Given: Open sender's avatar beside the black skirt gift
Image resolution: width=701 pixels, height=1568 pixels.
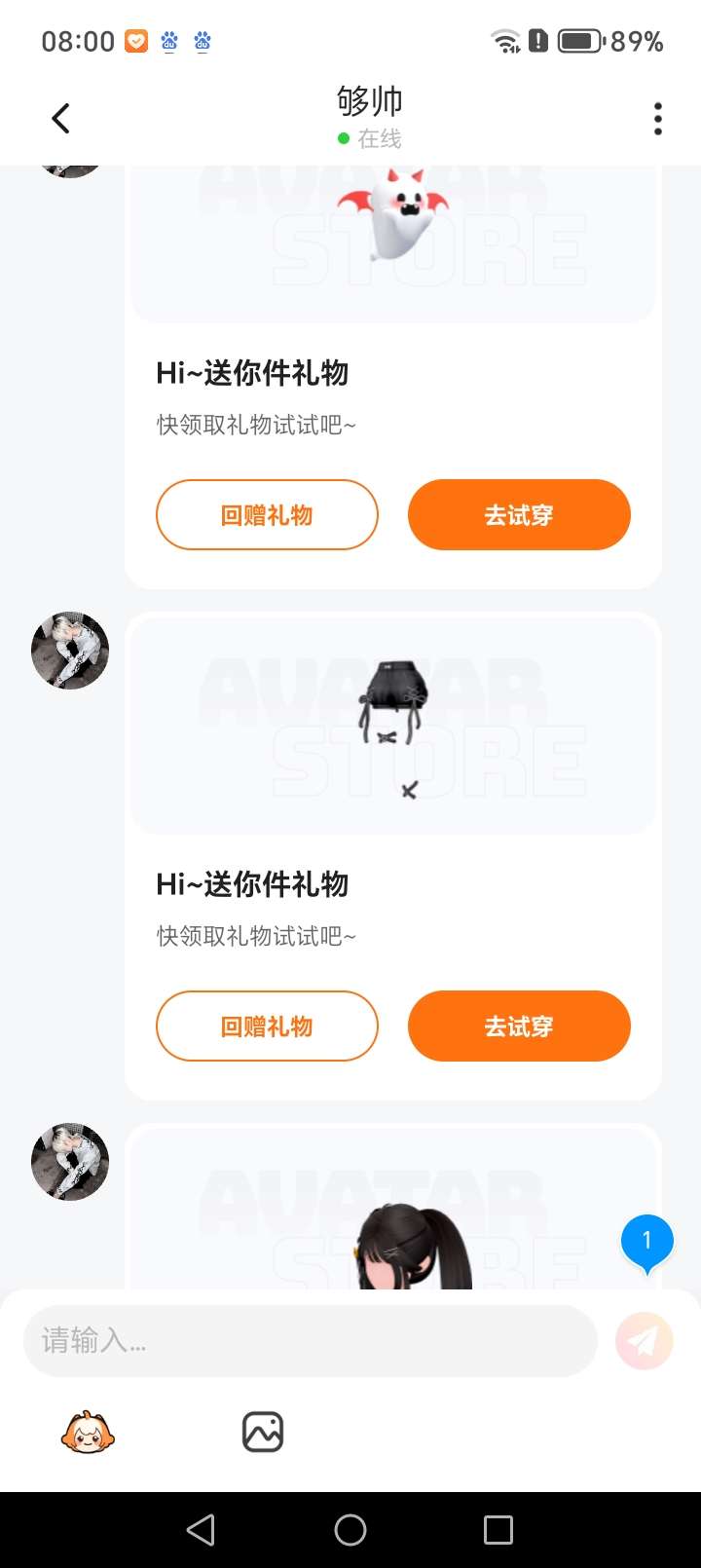Looking at the screenshot, I should 70,651.
